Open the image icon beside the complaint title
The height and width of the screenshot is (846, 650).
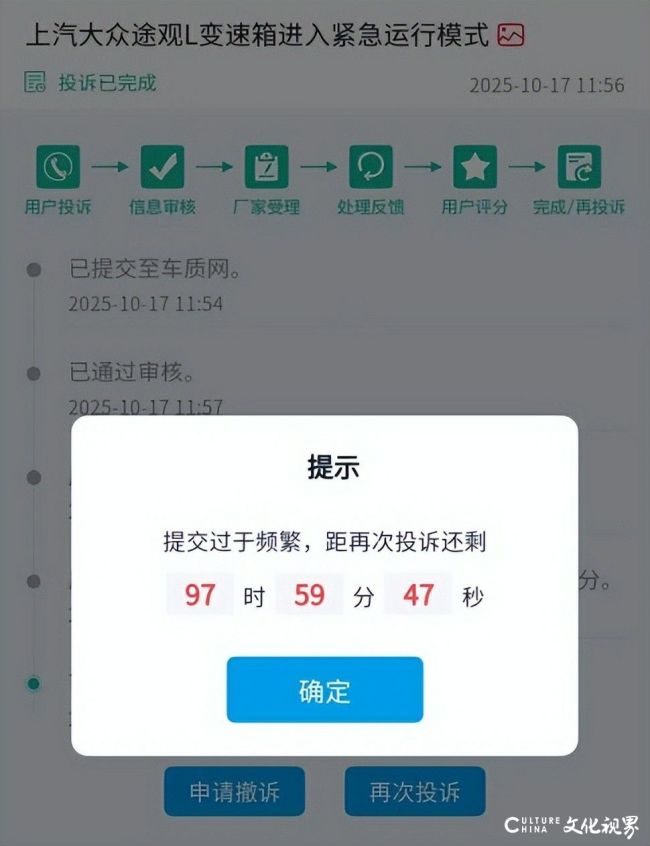(x=510, y=36)
